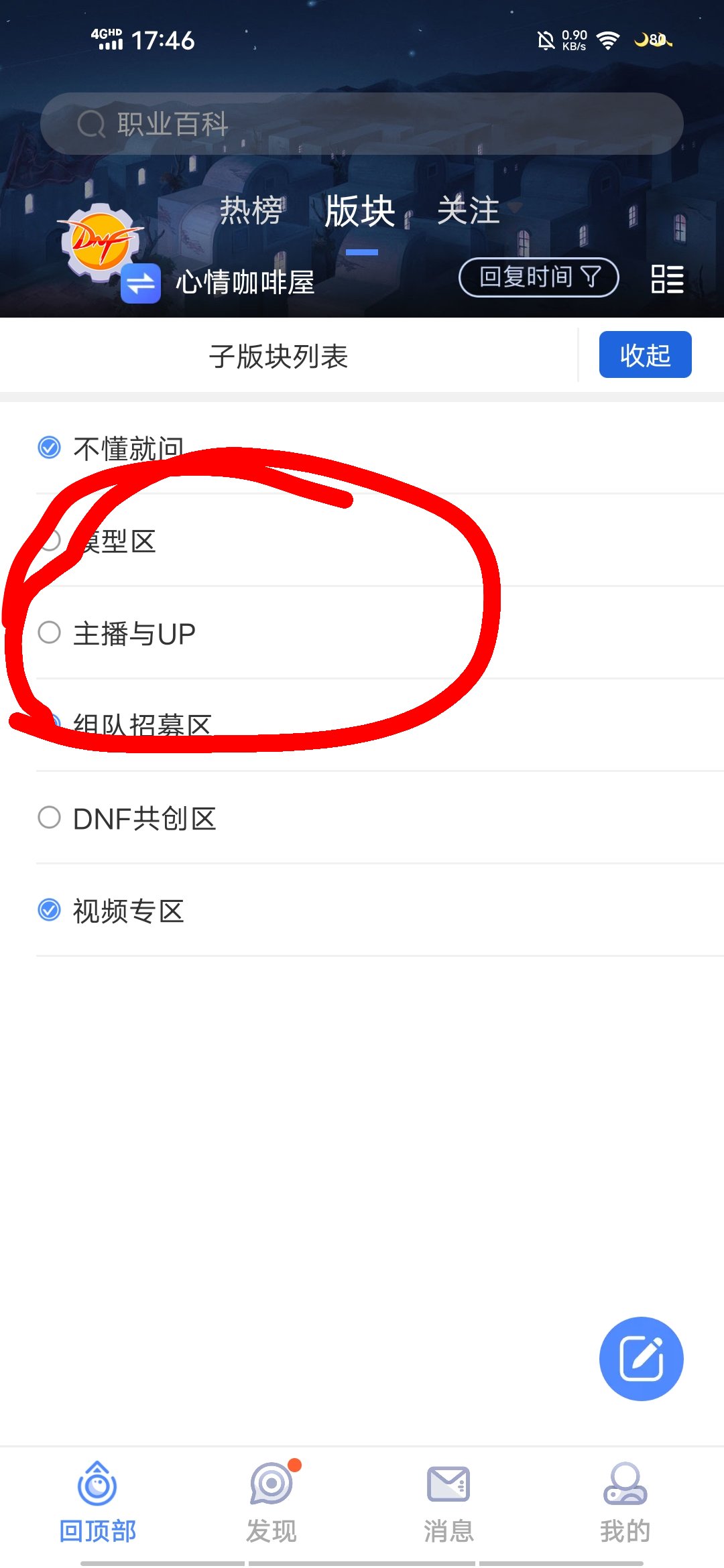
Task: Open the 职业百科 search box
Action: [362, 124]
